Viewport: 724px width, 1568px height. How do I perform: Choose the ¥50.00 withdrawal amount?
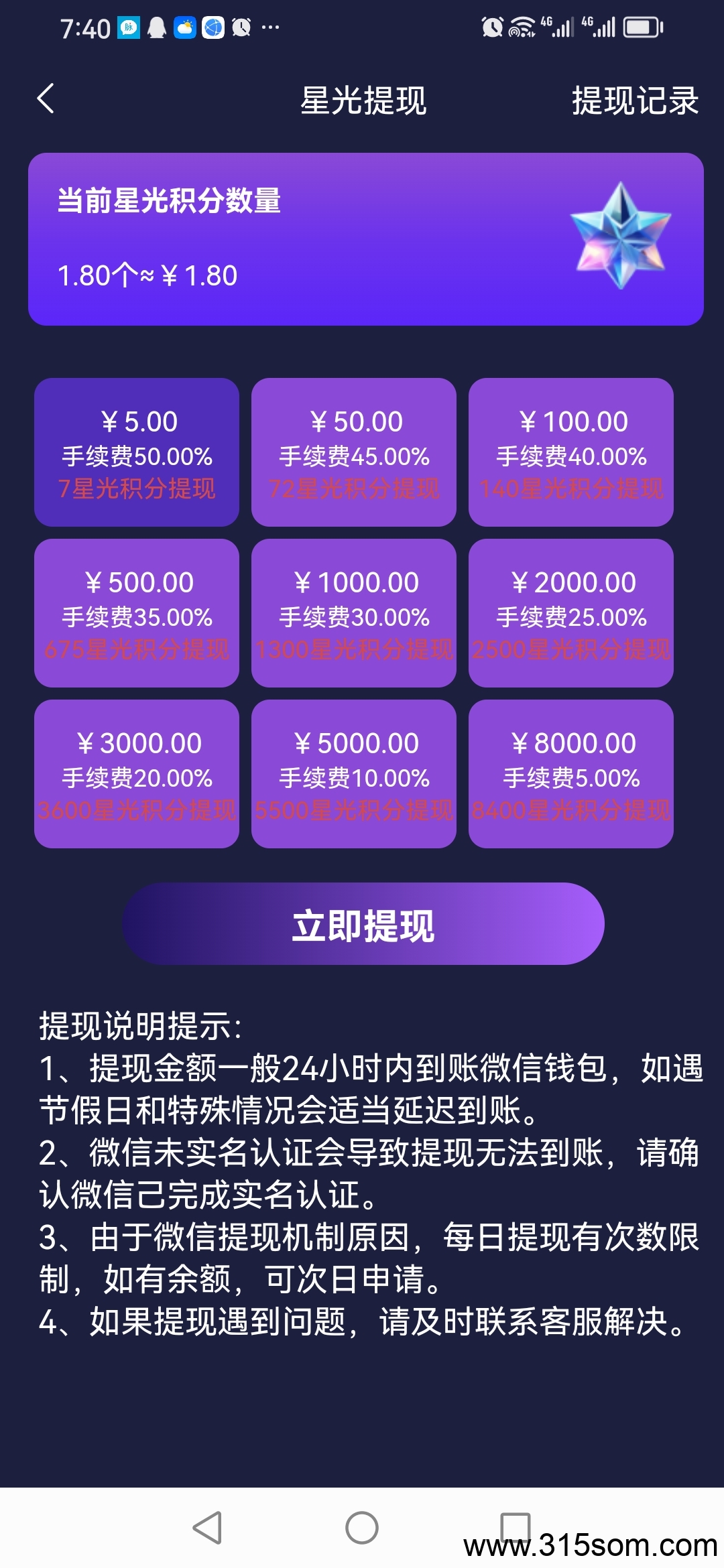354,452
